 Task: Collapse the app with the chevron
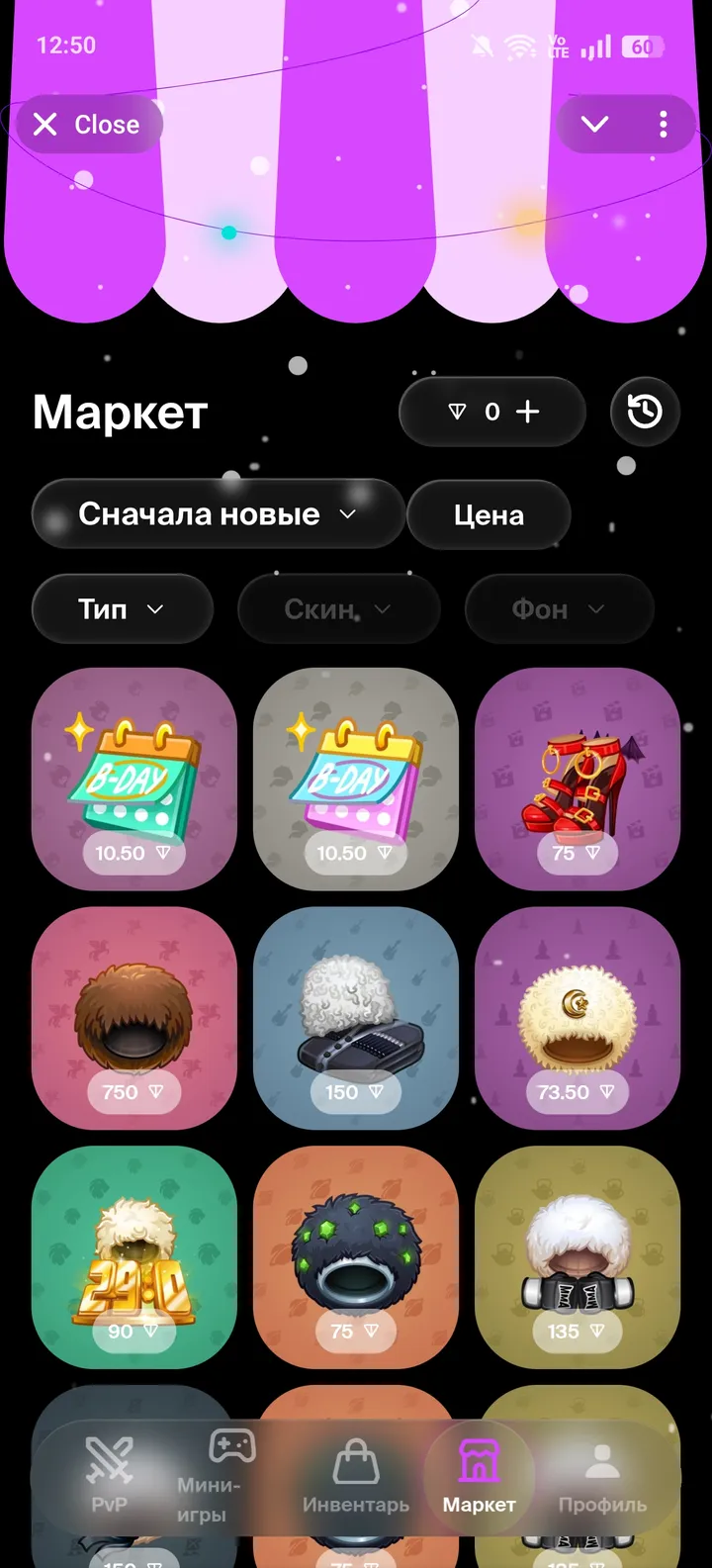pyautogui.click(x=594, y=125)
